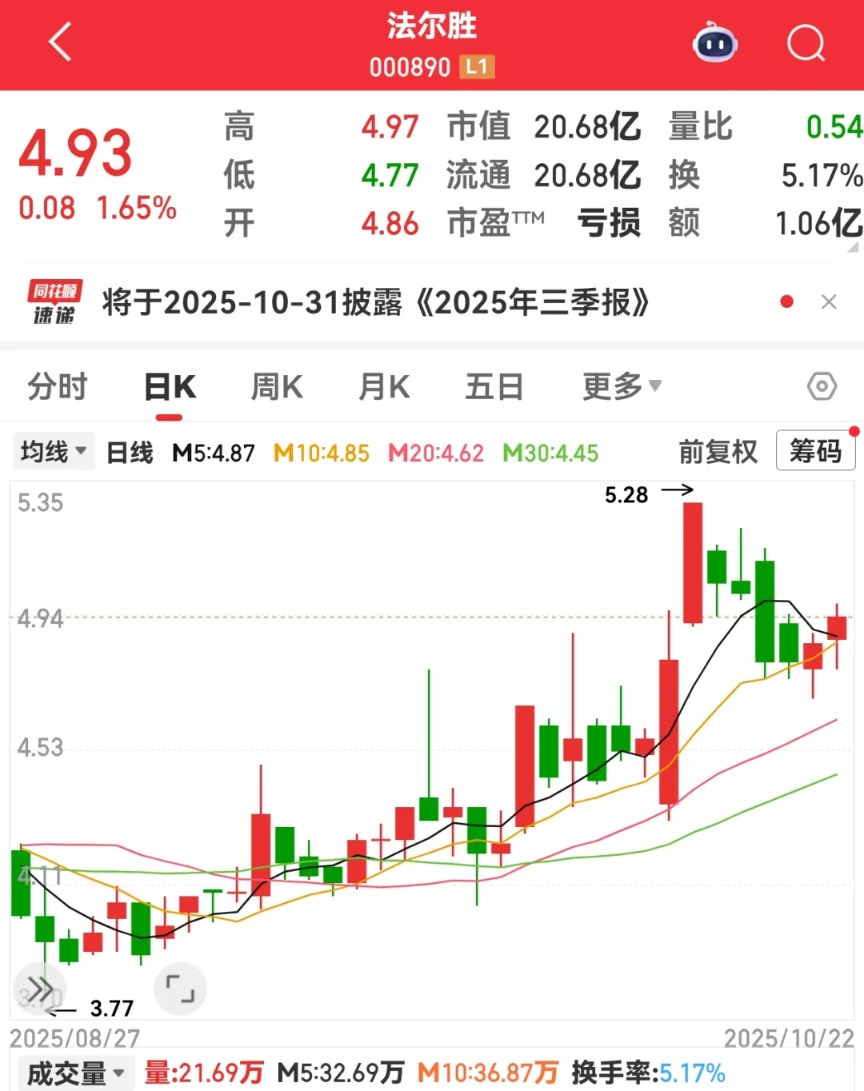Expand the 更多 chart period dropdown
The height and width of the screenshot is (1091, 864).
[621, 387]
